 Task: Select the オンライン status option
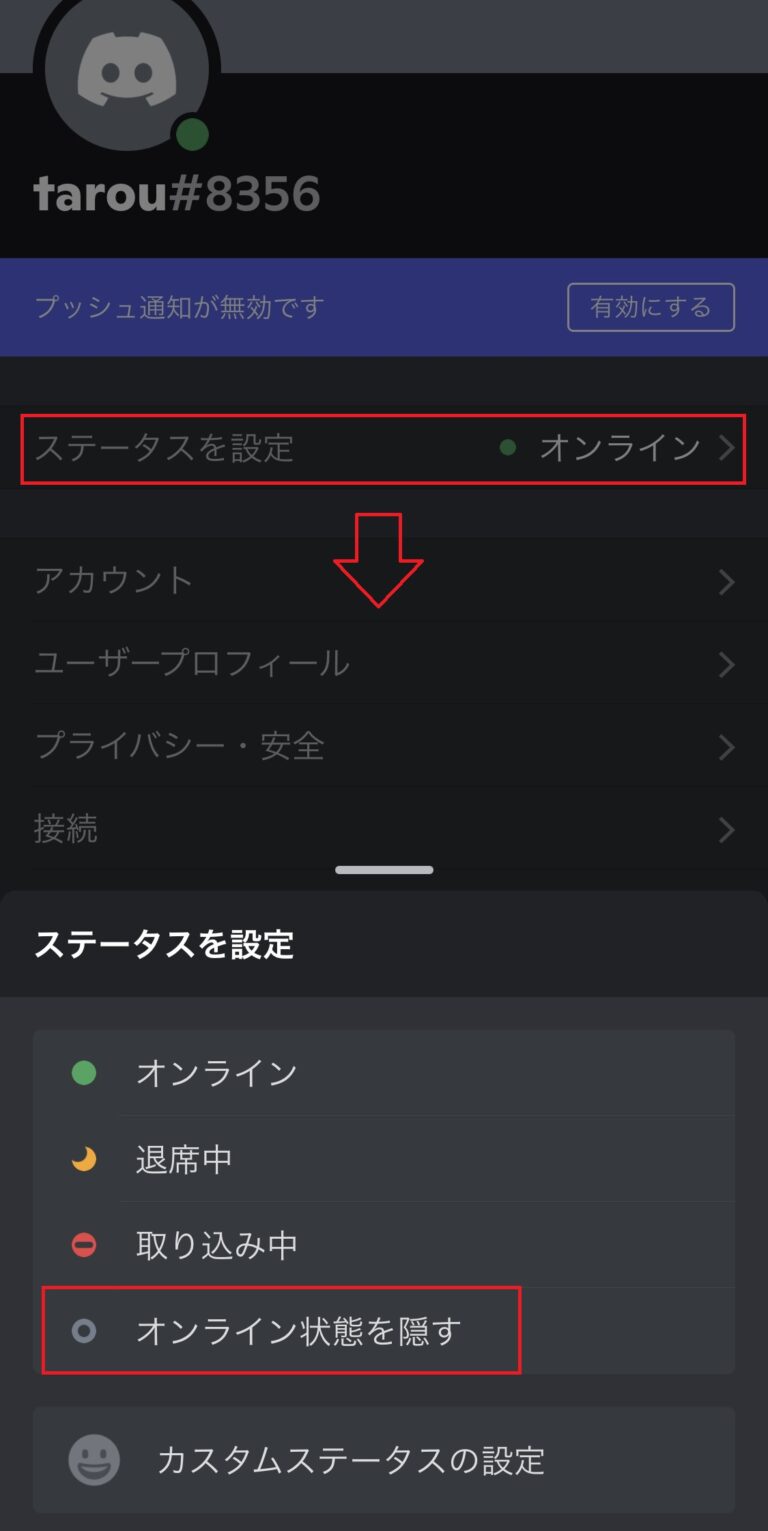point(384,1073)
